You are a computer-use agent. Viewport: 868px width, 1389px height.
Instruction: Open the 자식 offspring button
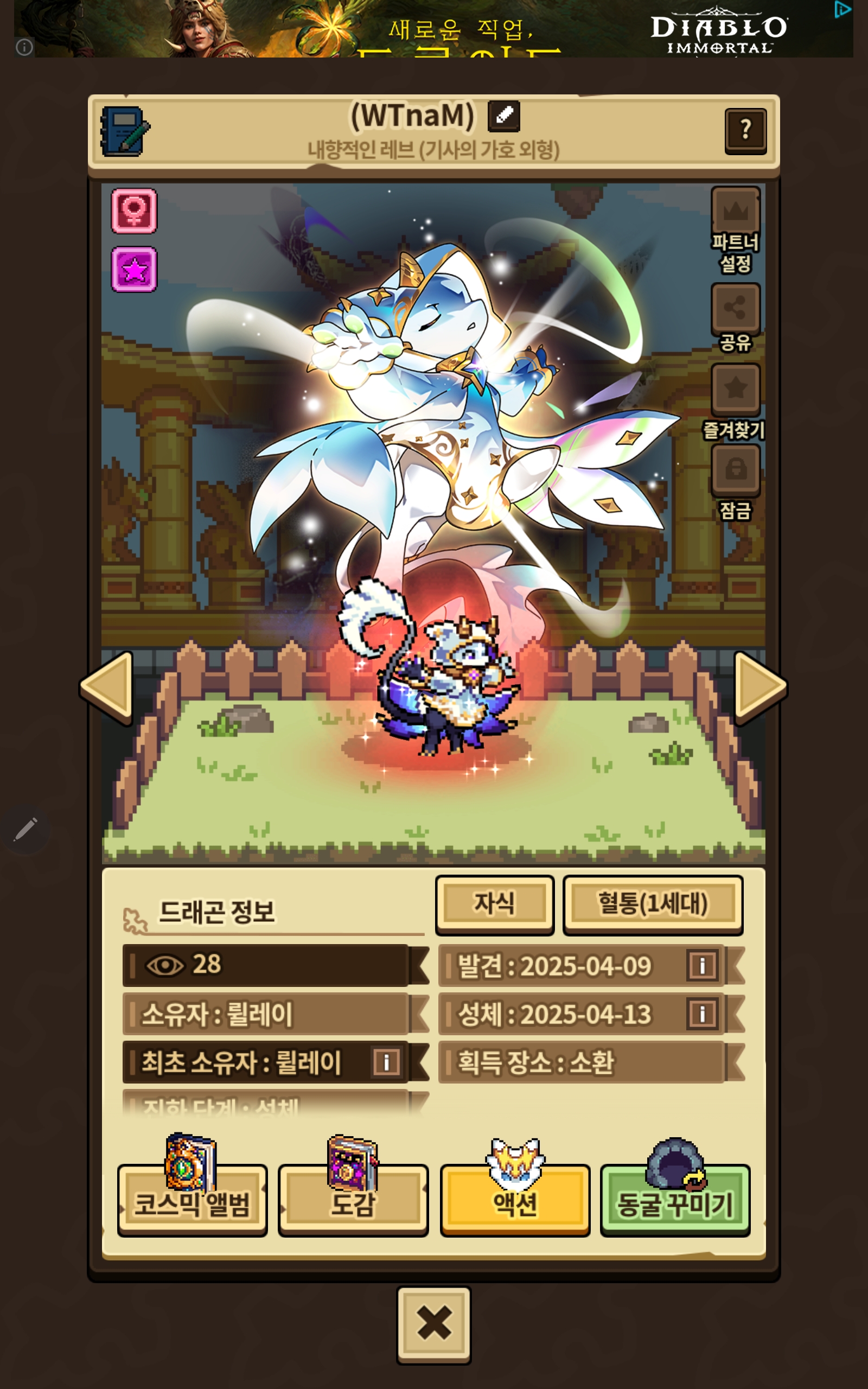(x=494, y=904)
